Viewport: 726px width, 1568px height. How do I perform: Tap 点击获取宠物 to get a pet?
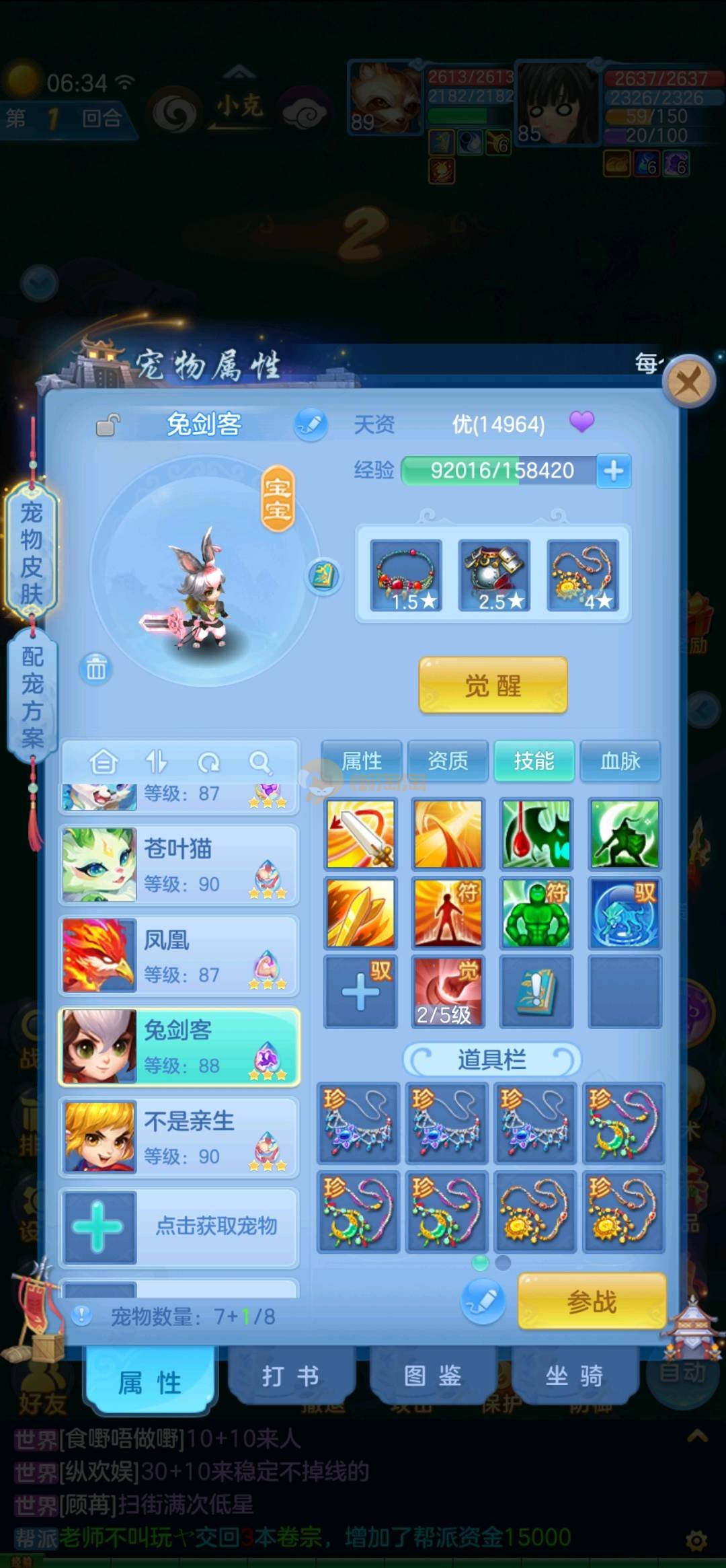[x=179, y=1226]
